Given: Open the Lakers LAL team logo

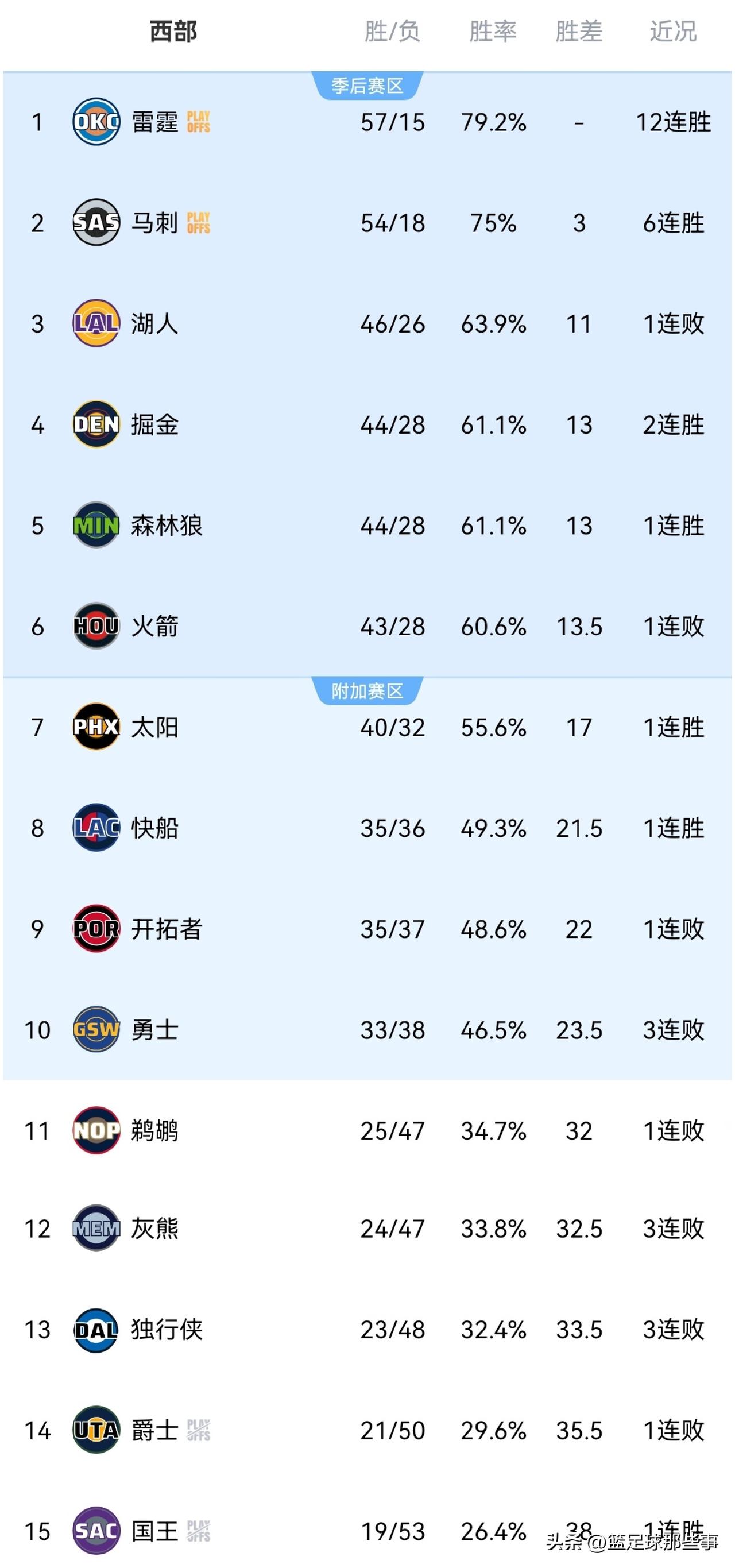Looking at the screenshot, I should pos(96,324).
